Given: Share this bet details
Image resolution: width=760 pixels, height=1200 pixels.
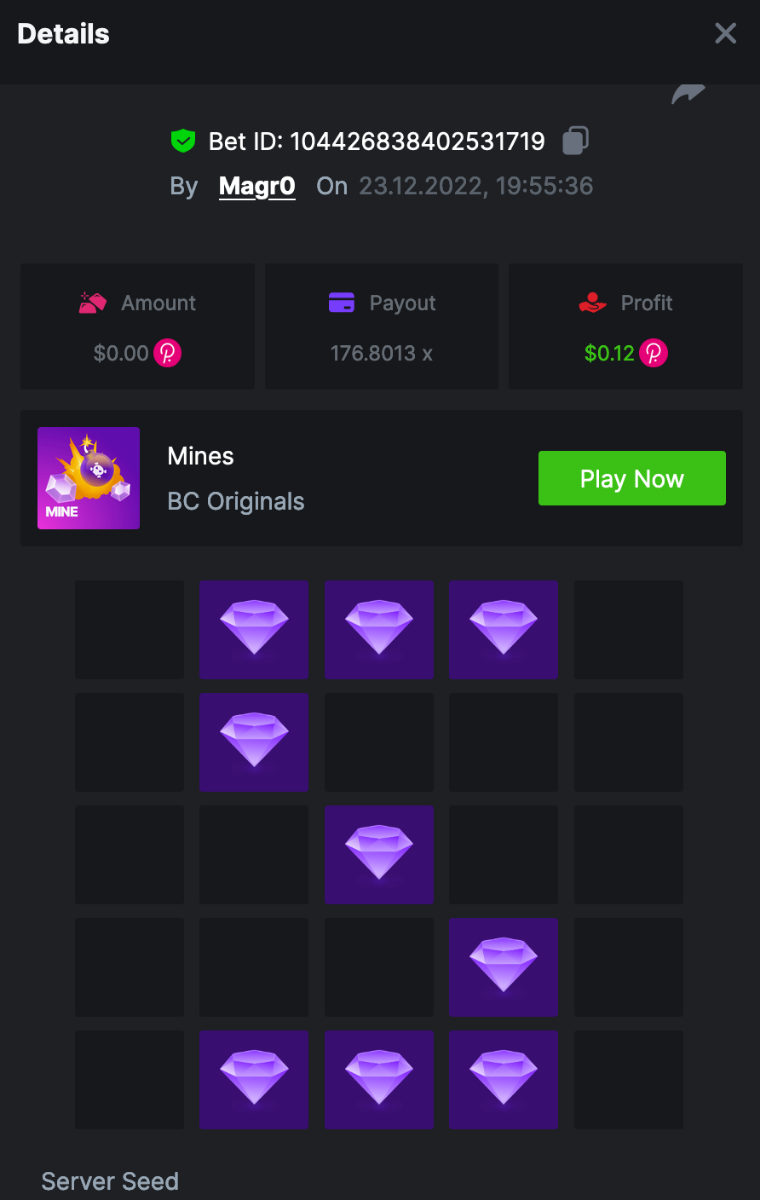Looking at the screenshot, I should (688, 93).
